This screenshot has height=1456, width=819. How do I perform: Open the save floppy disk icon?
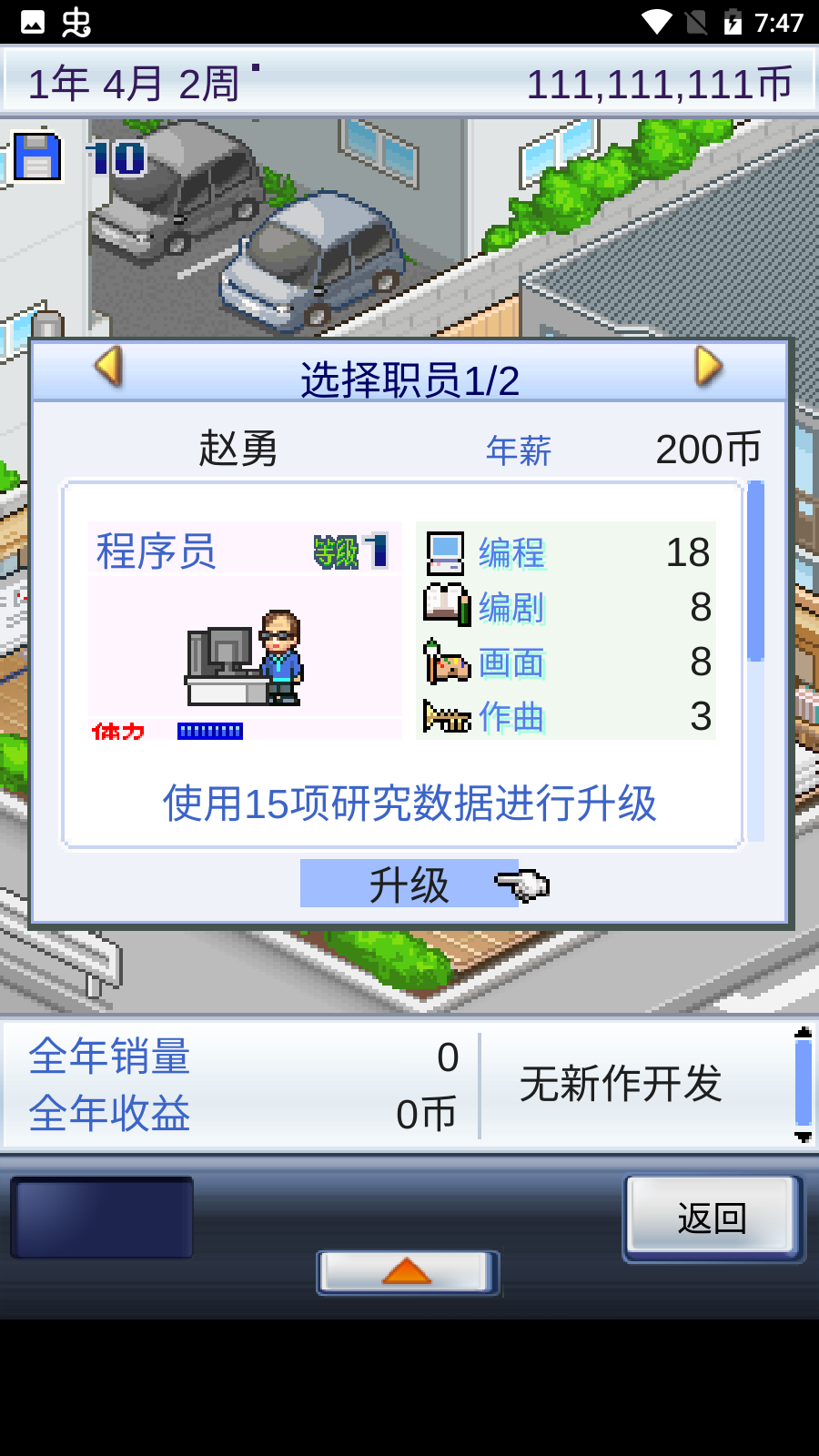tap(37, 157)
